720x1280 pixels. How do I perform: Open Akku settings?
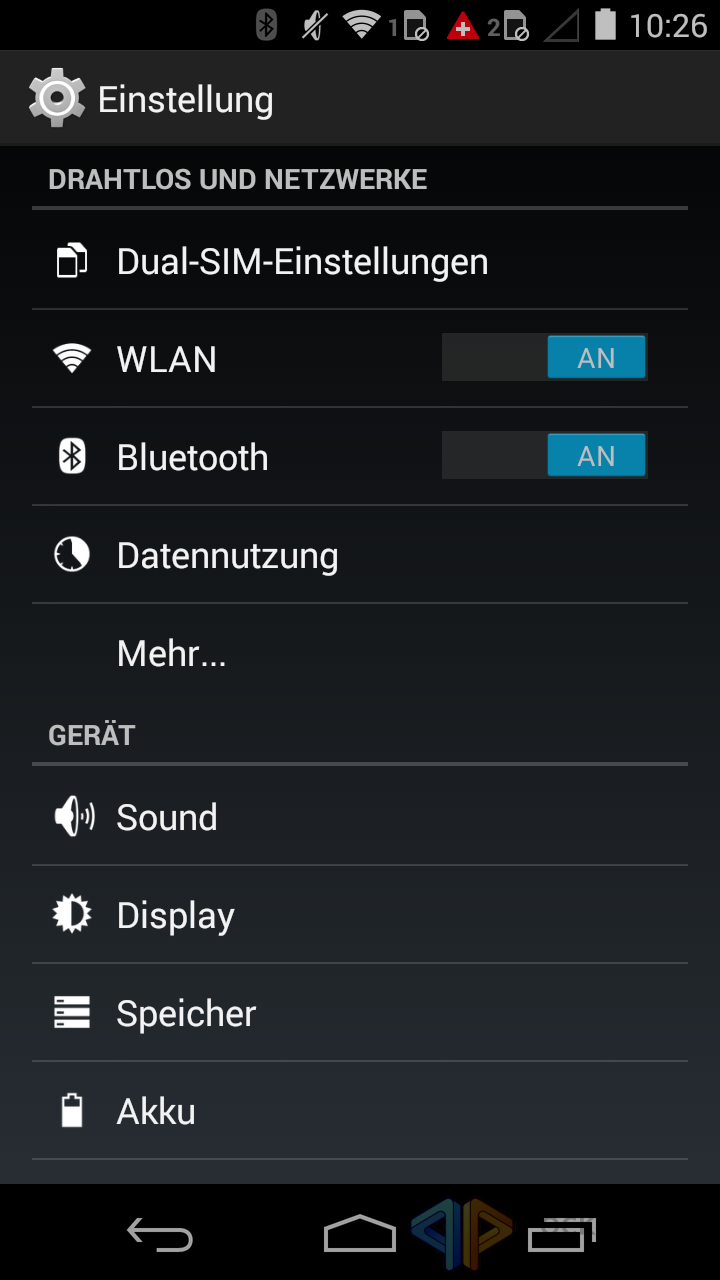point(156,1111)
